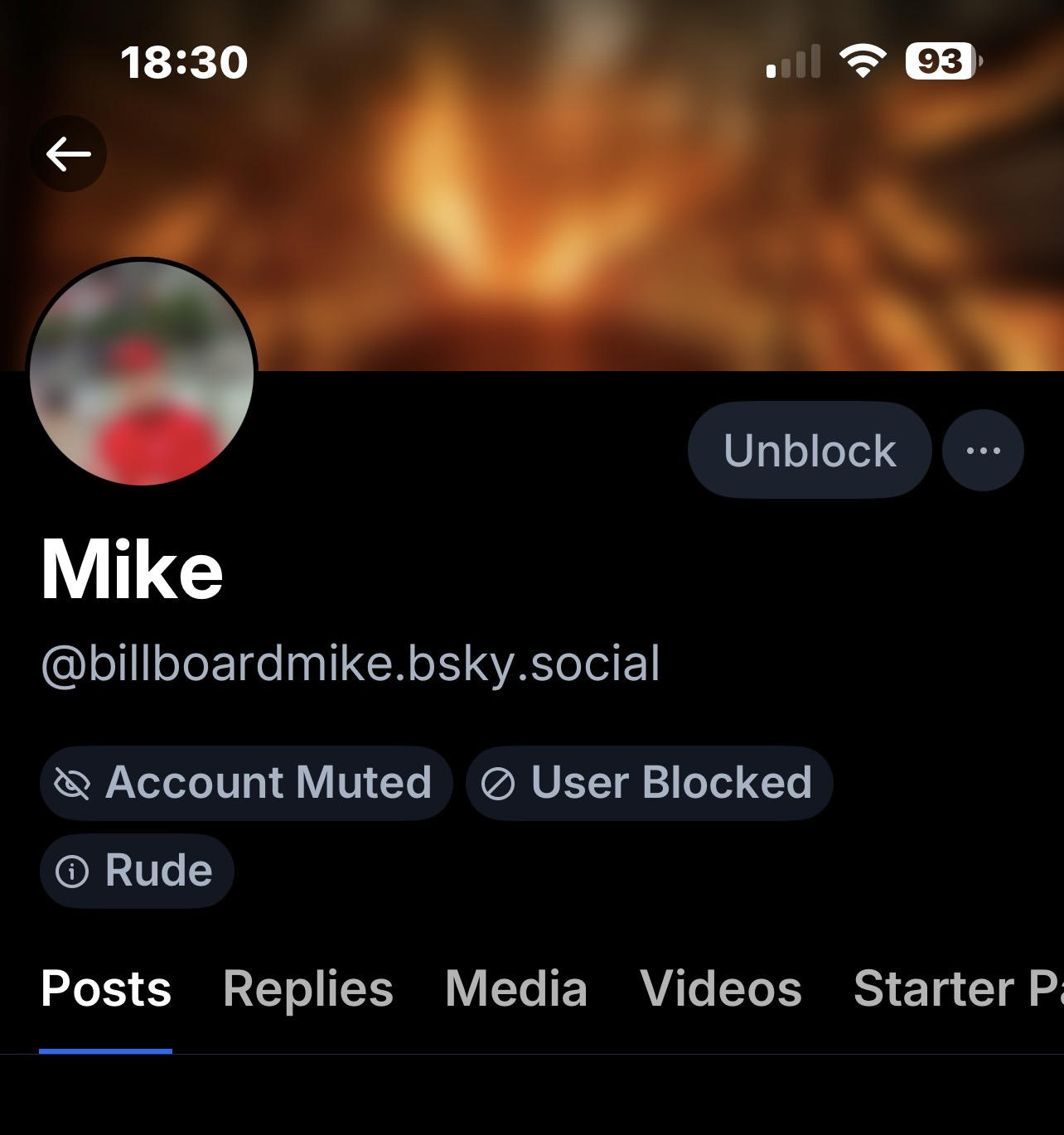Switch to the Replies tab
Viewport: 1064px width, 1135px height.
pyautogui.click(x=307, y=989)
